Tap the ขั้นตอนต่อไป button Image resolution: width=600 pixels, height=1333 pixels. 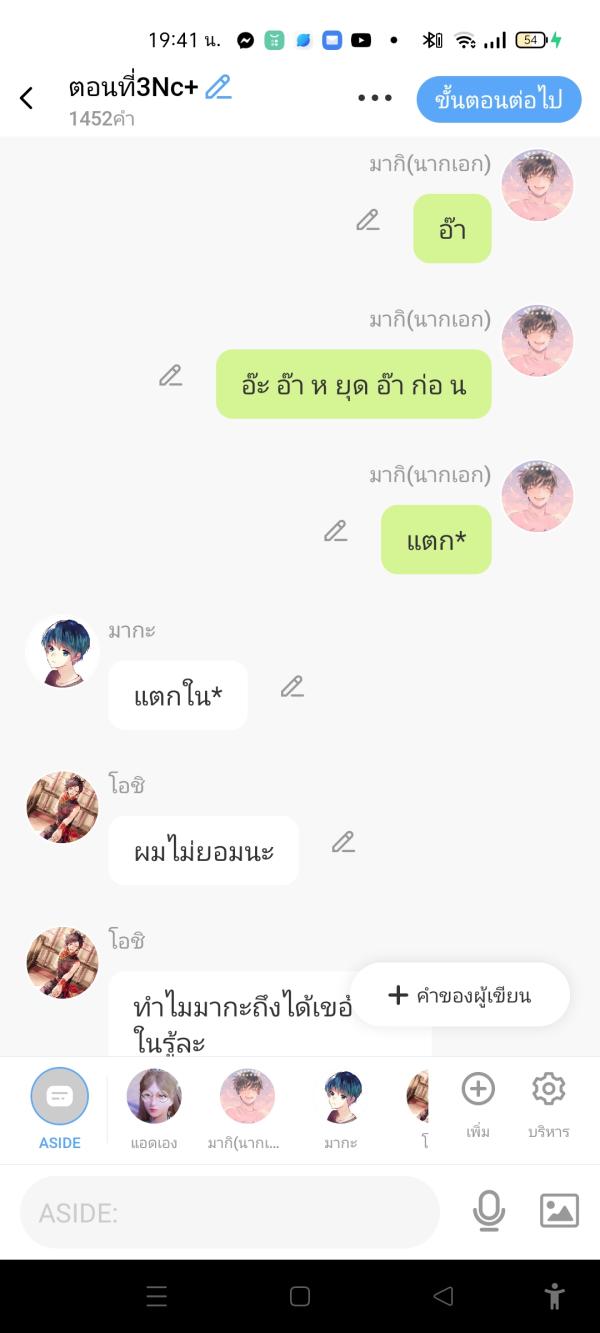click(498, 99)
